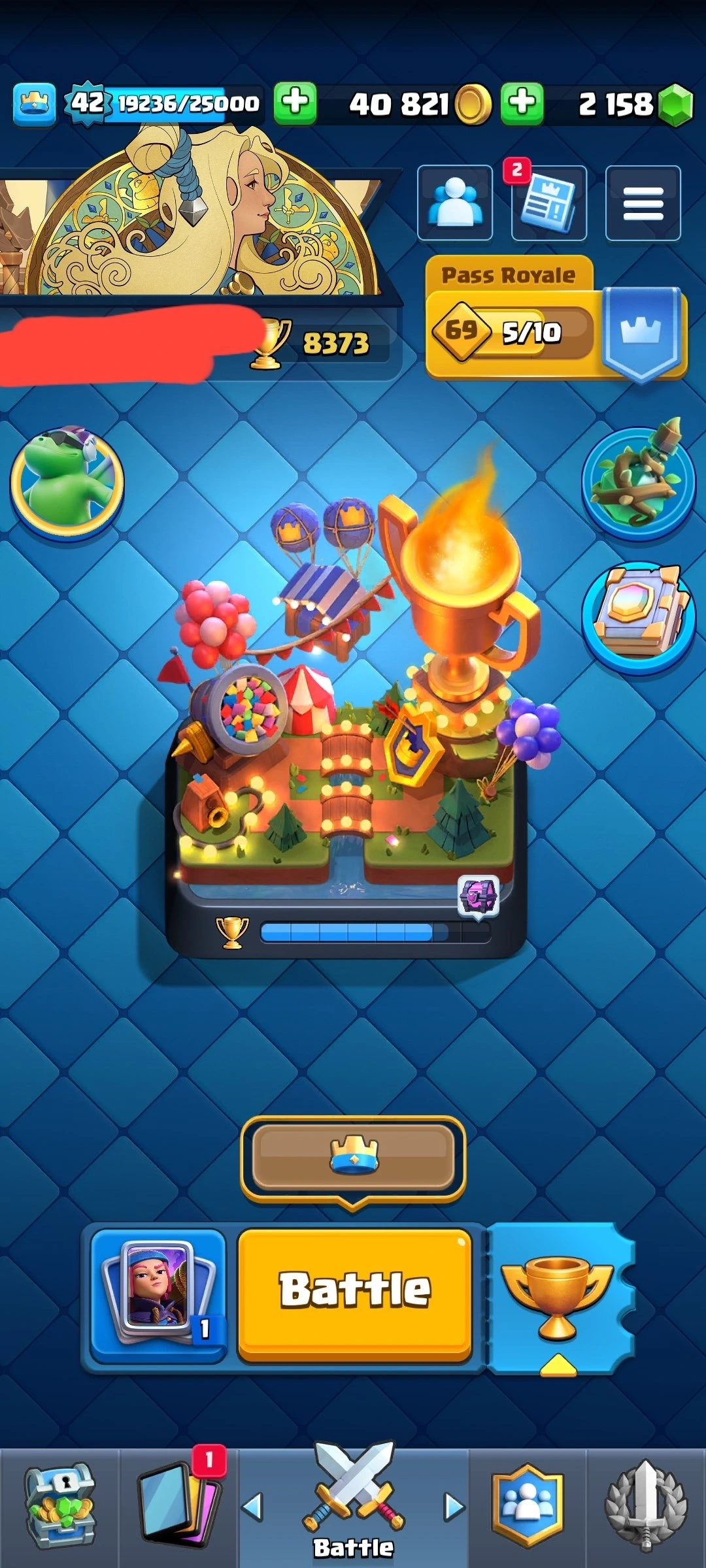
Task: Tap the crown button above Battle
Action: 353,1157
